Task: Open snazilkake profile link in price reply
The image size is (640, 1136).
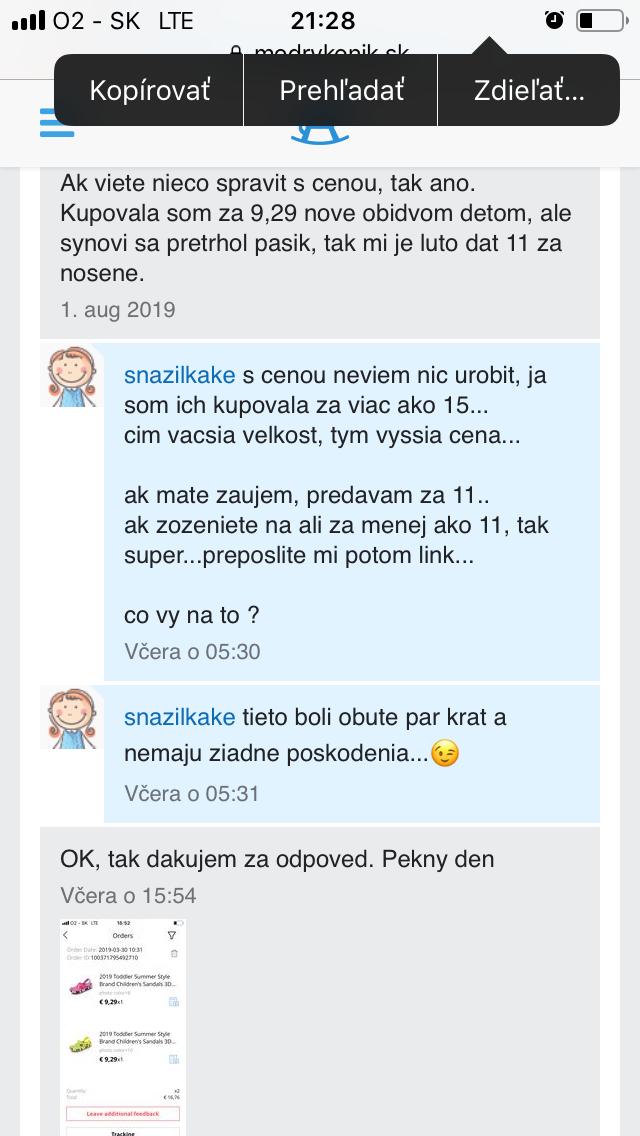Action: coord(179,376)
